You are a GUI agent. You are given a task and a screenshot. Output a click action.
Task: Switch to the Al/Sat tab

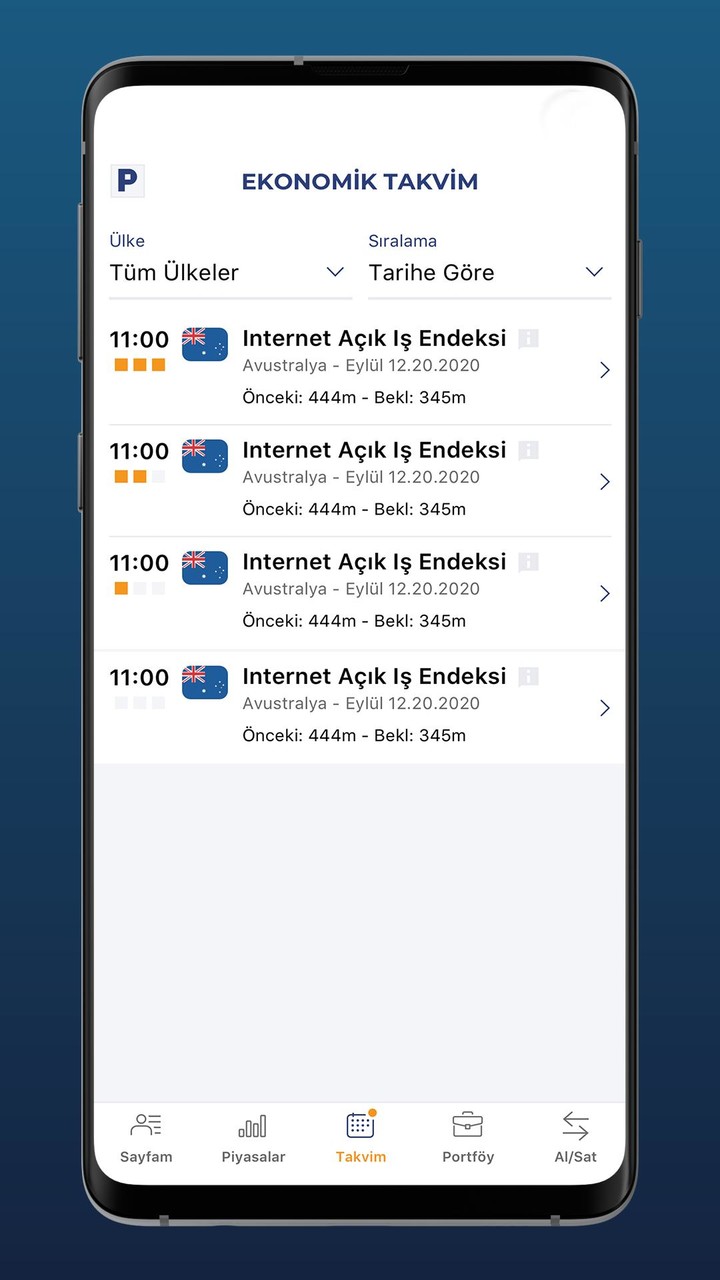pyautogui.click(x=575, y=1139)
